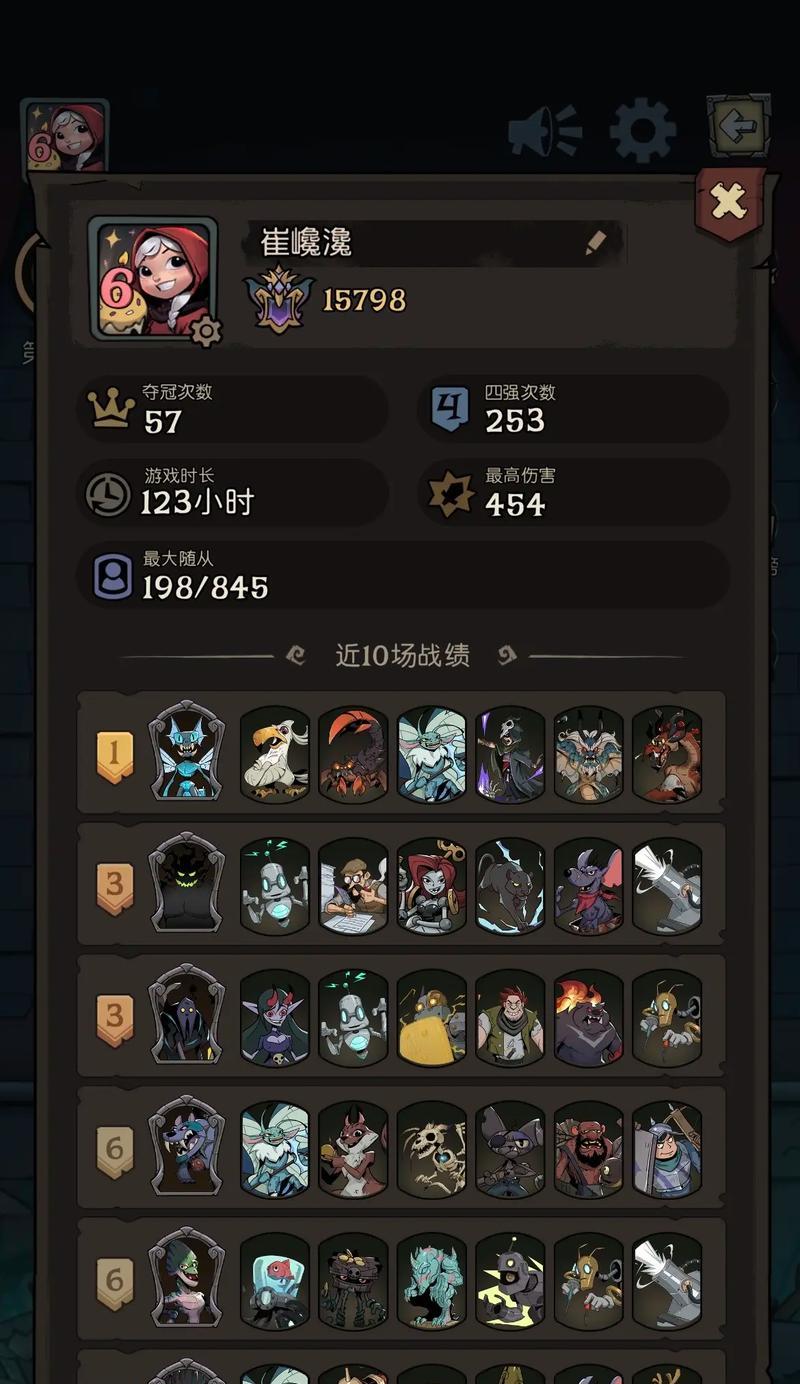Edit the player nickname with pencil icon

click(596, 242)
